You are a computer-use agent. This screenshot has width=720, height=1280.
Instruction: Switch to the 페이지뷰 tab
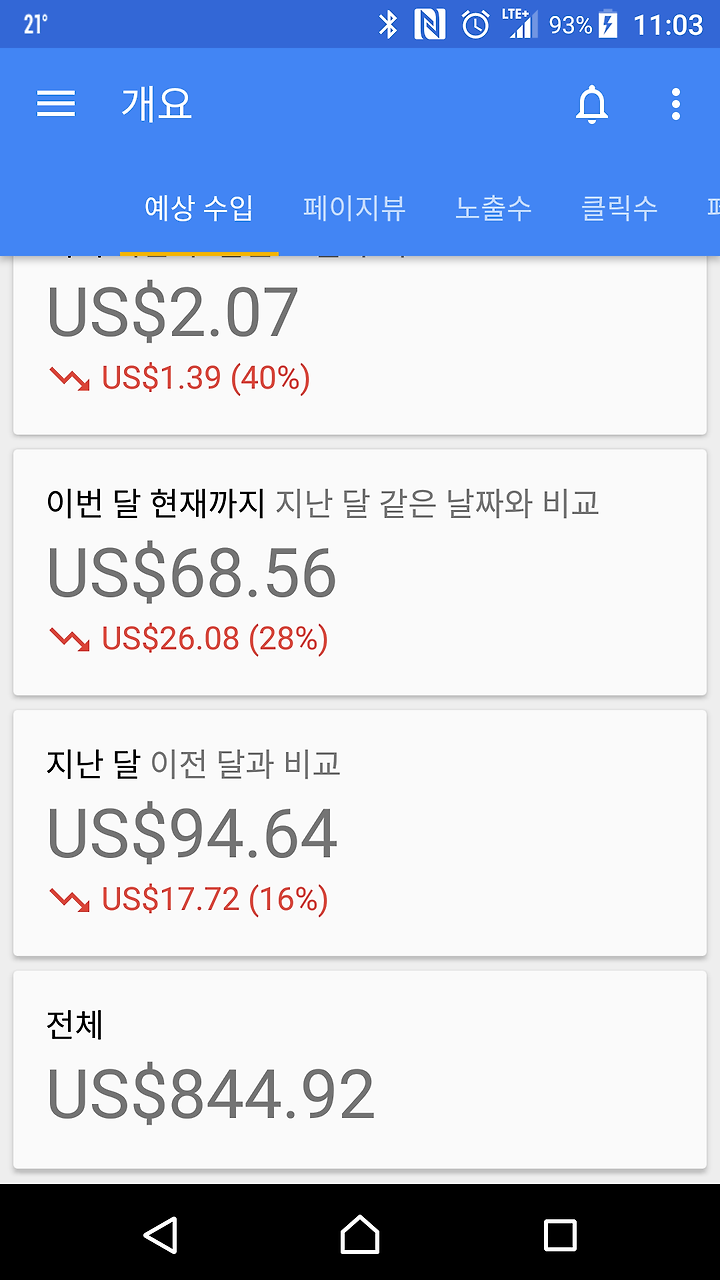click(354, 208)
